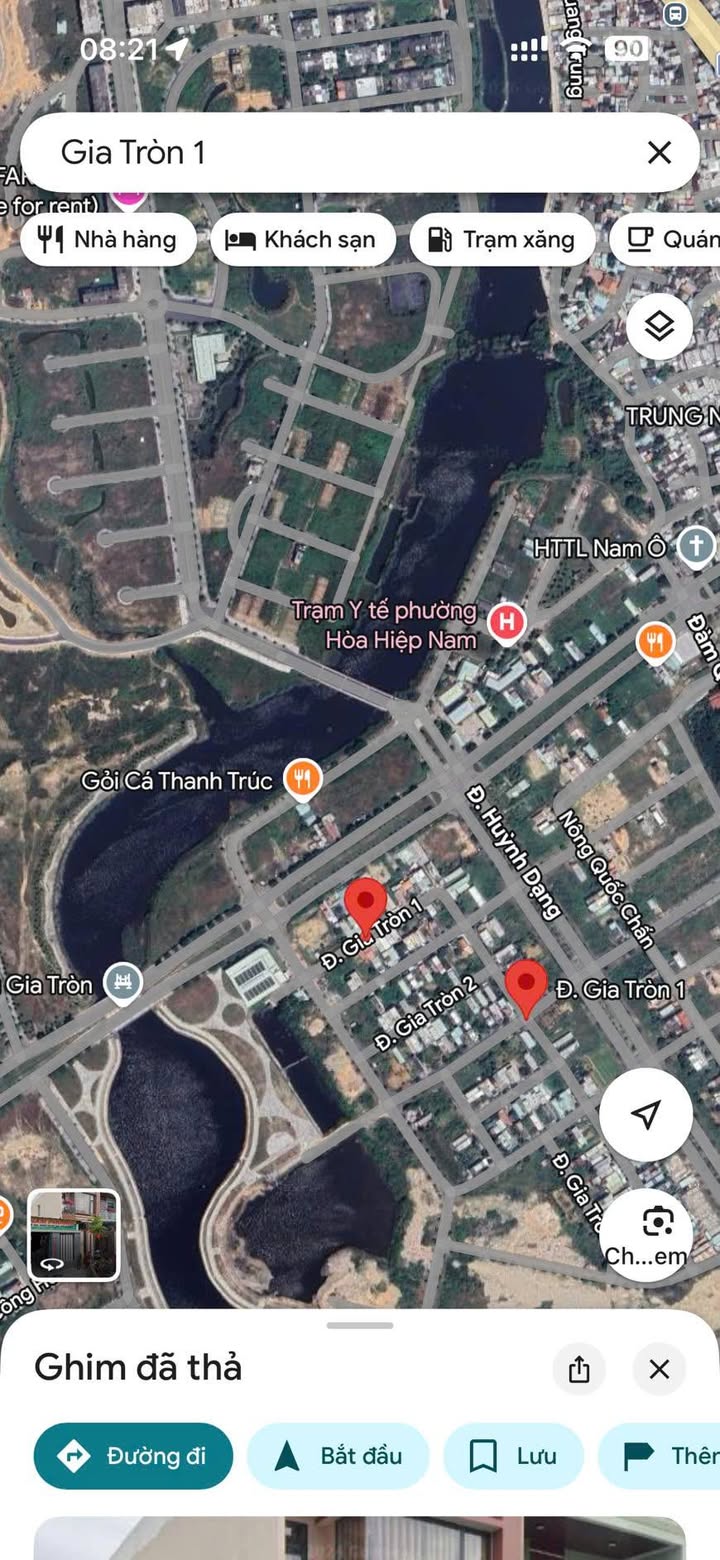The width and height of the screenshot is (720, 1560).
Task: Save this pin with Lưu
Action: point(513,1456)
